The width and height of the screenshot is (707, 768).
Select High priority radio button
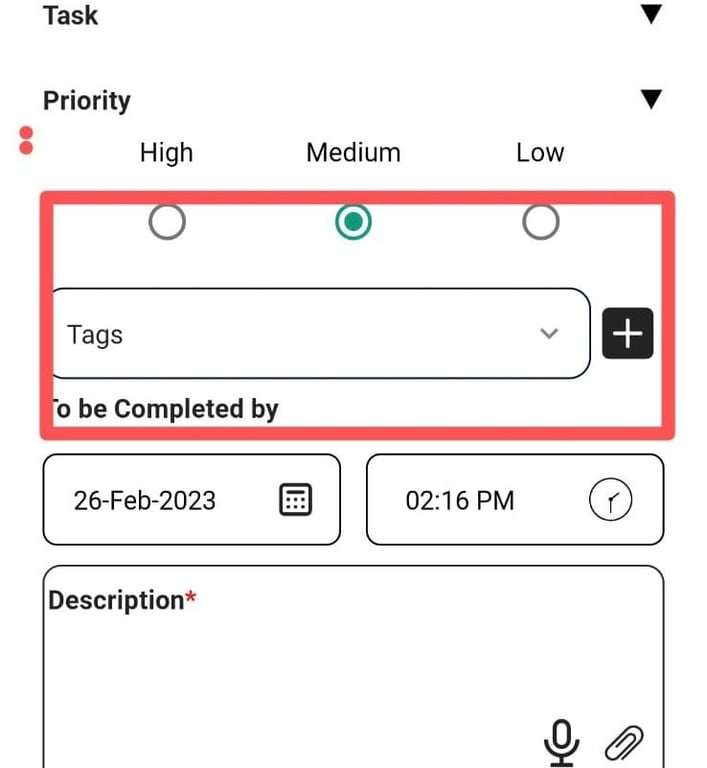coord(167,222)
